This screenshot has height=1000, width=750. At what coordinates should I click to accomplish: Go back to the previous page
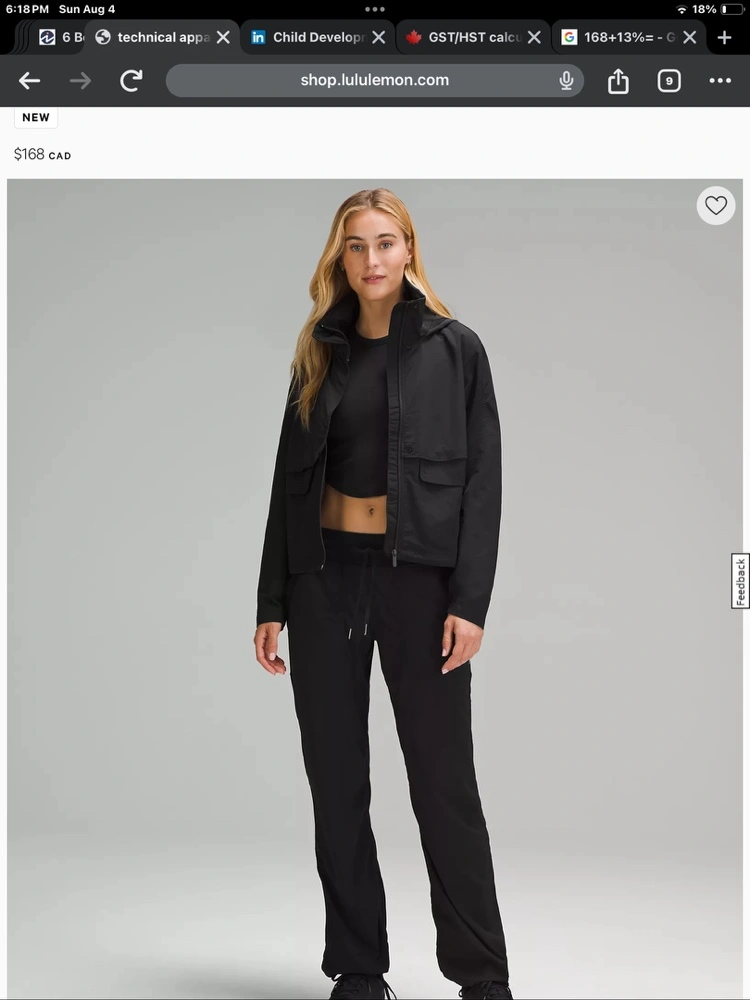[29, 81]
